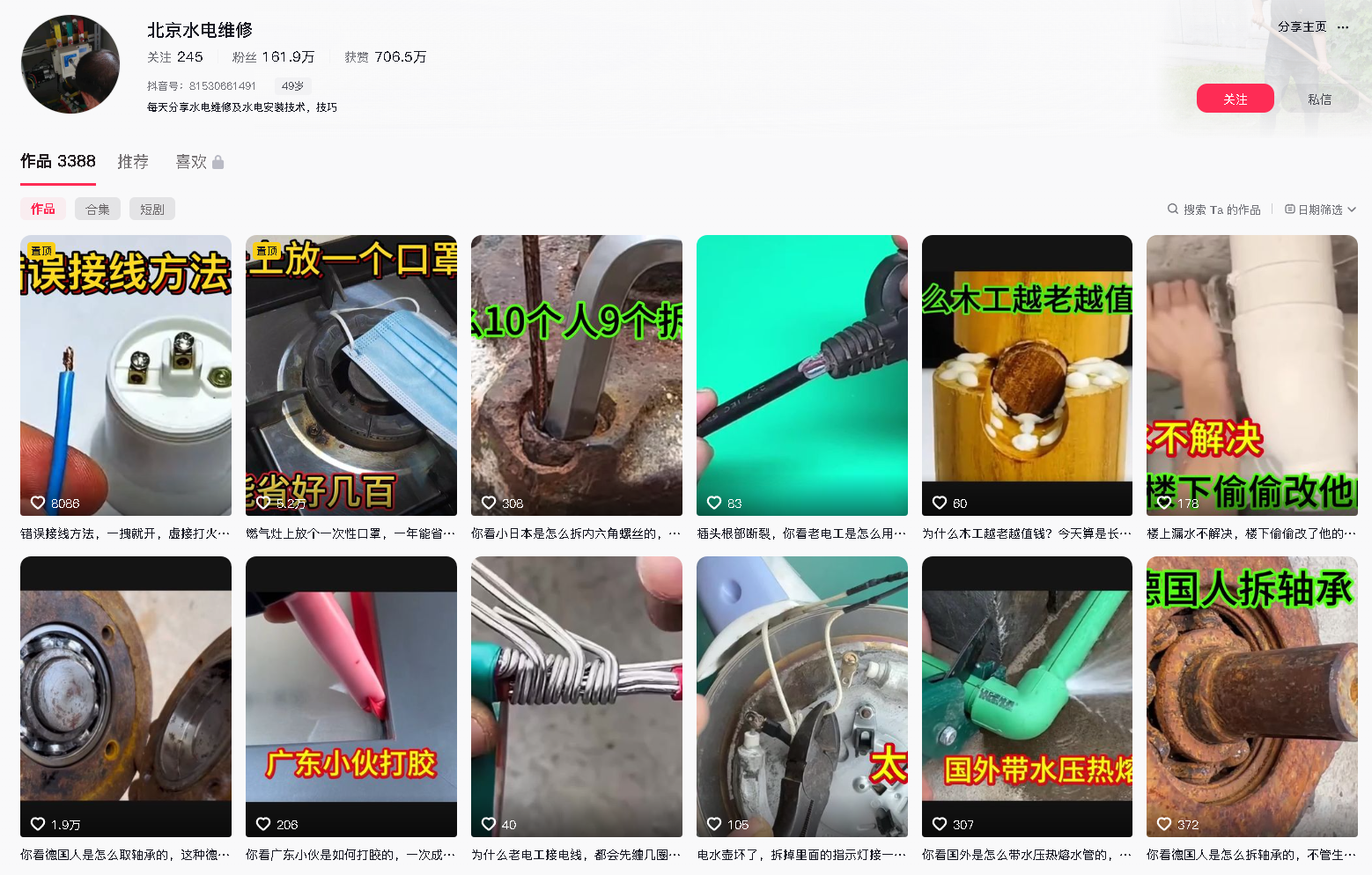This screenshot has width=1372, height=875.
Task: Open the video 国外带水压热熔水管
Action: point(1027,696)
